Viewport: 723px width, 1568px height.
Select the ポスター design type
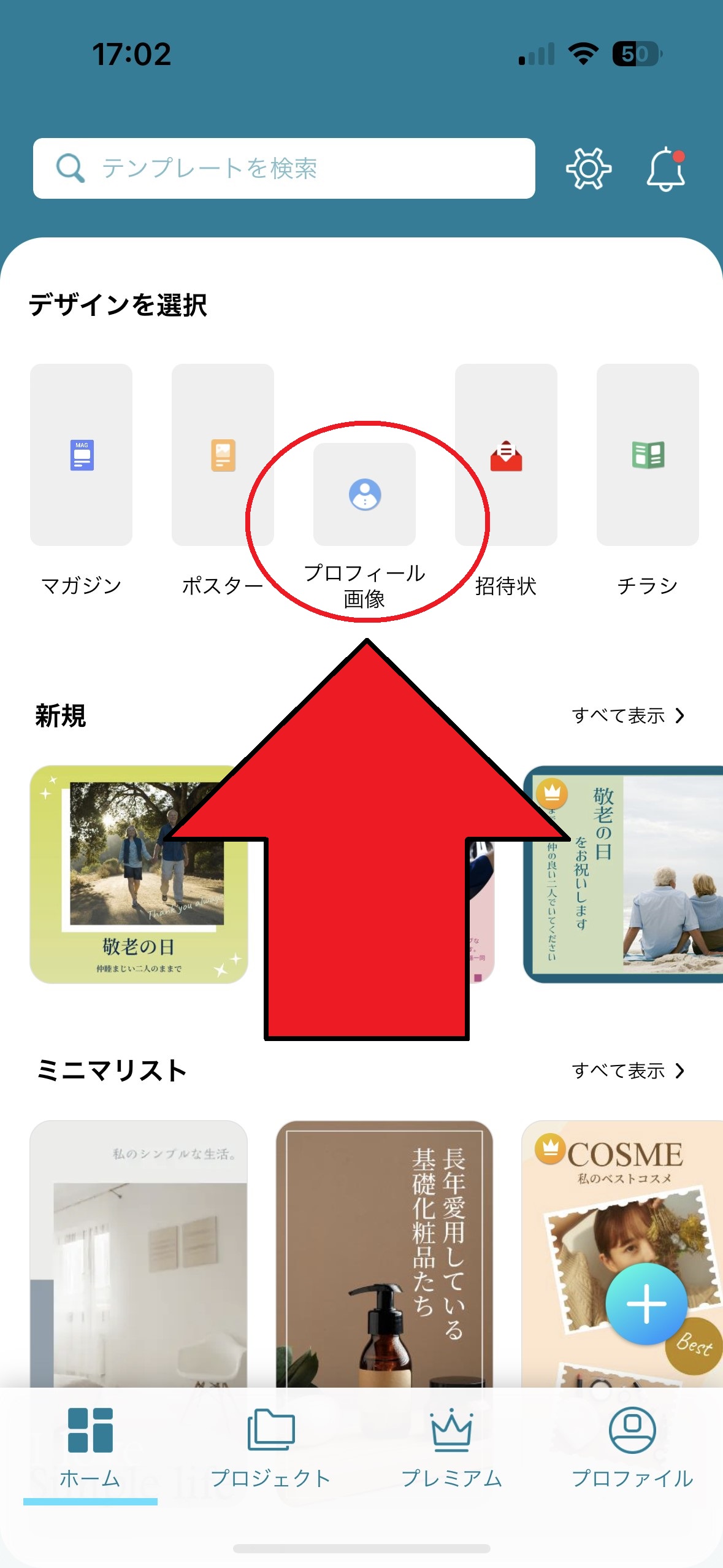223,455
